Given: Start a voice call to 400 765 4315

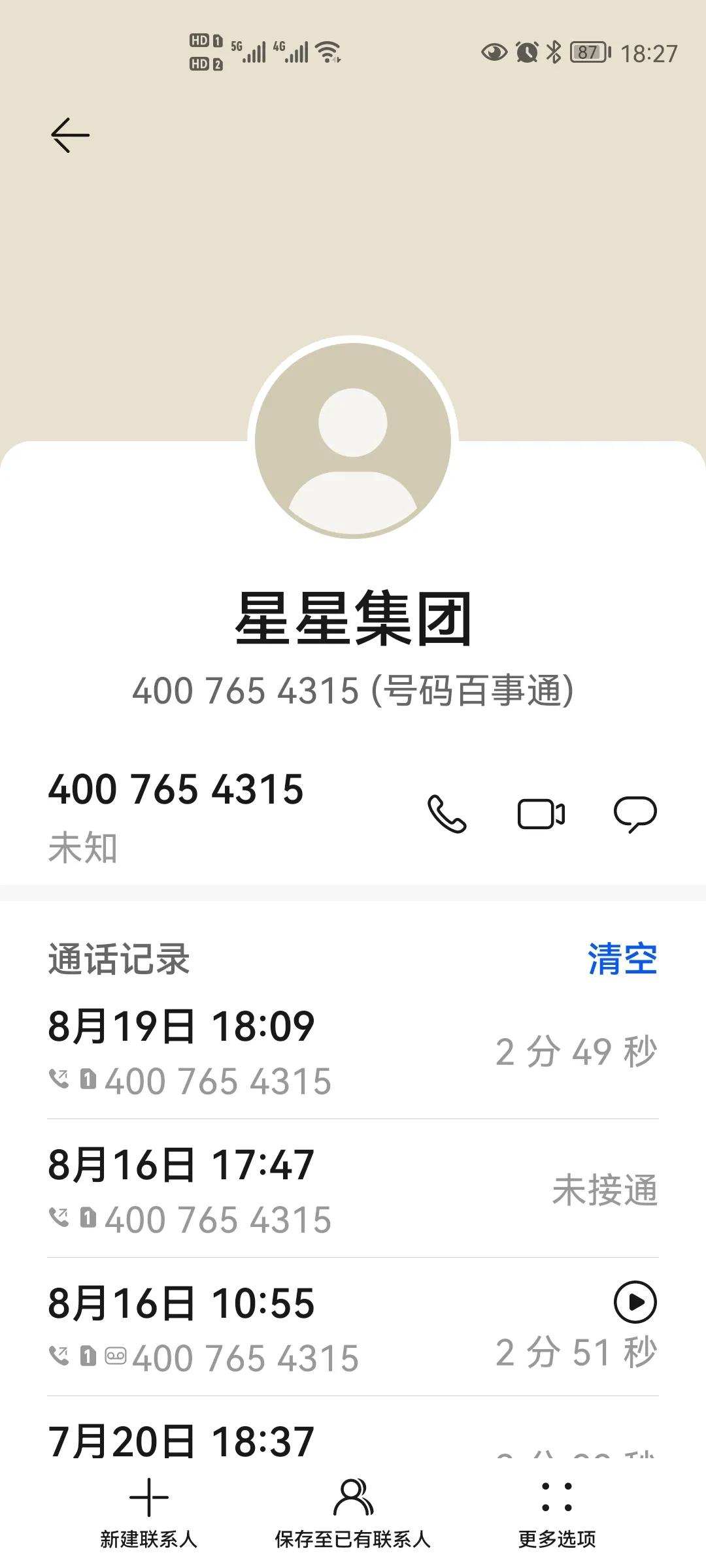Looking at the screenshot, I should click(x=446, y=812).
